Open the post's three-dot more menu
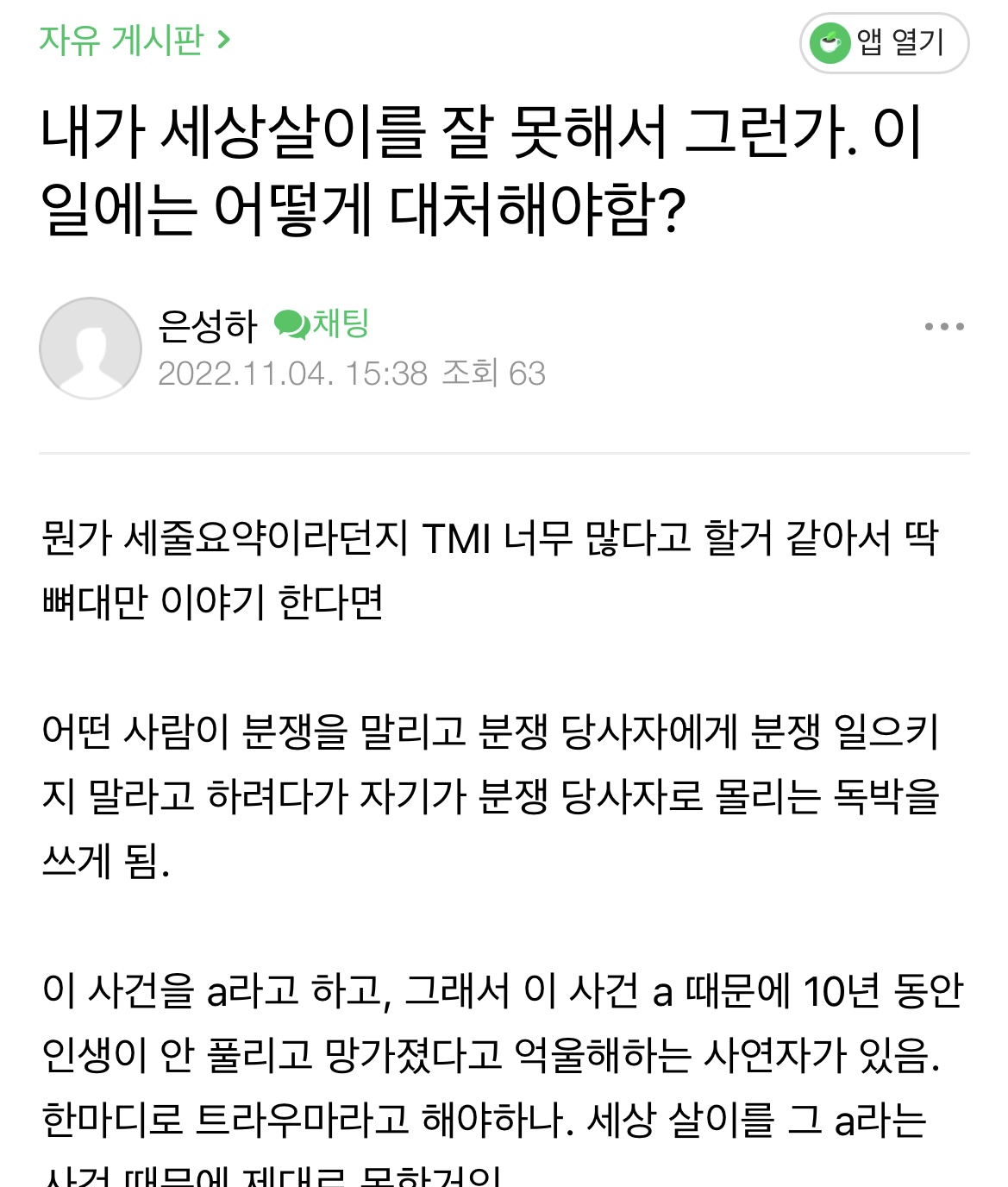 click(x=943, y=327)
